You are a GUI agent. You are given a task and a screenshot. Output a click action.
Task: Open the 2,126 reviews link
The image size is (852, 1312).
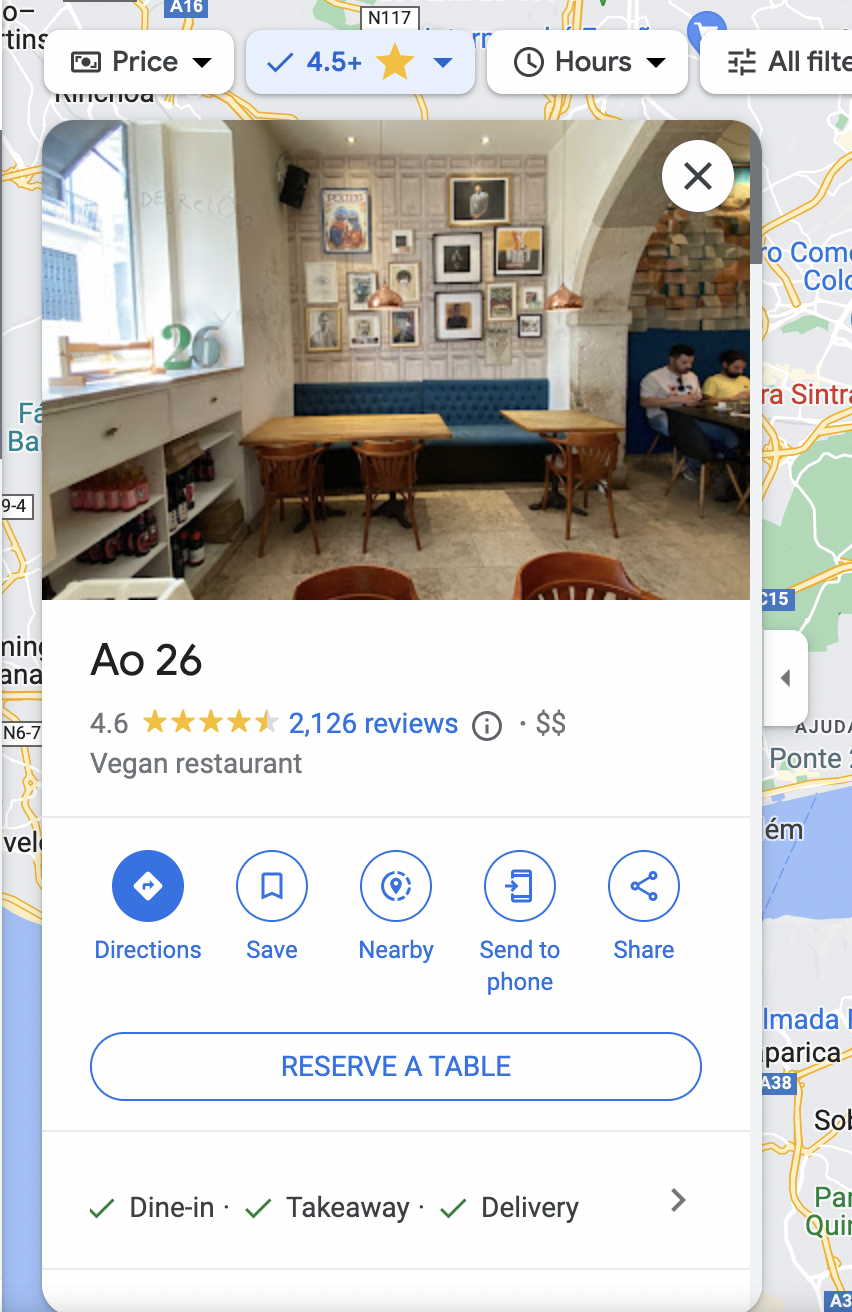point(373,723)
